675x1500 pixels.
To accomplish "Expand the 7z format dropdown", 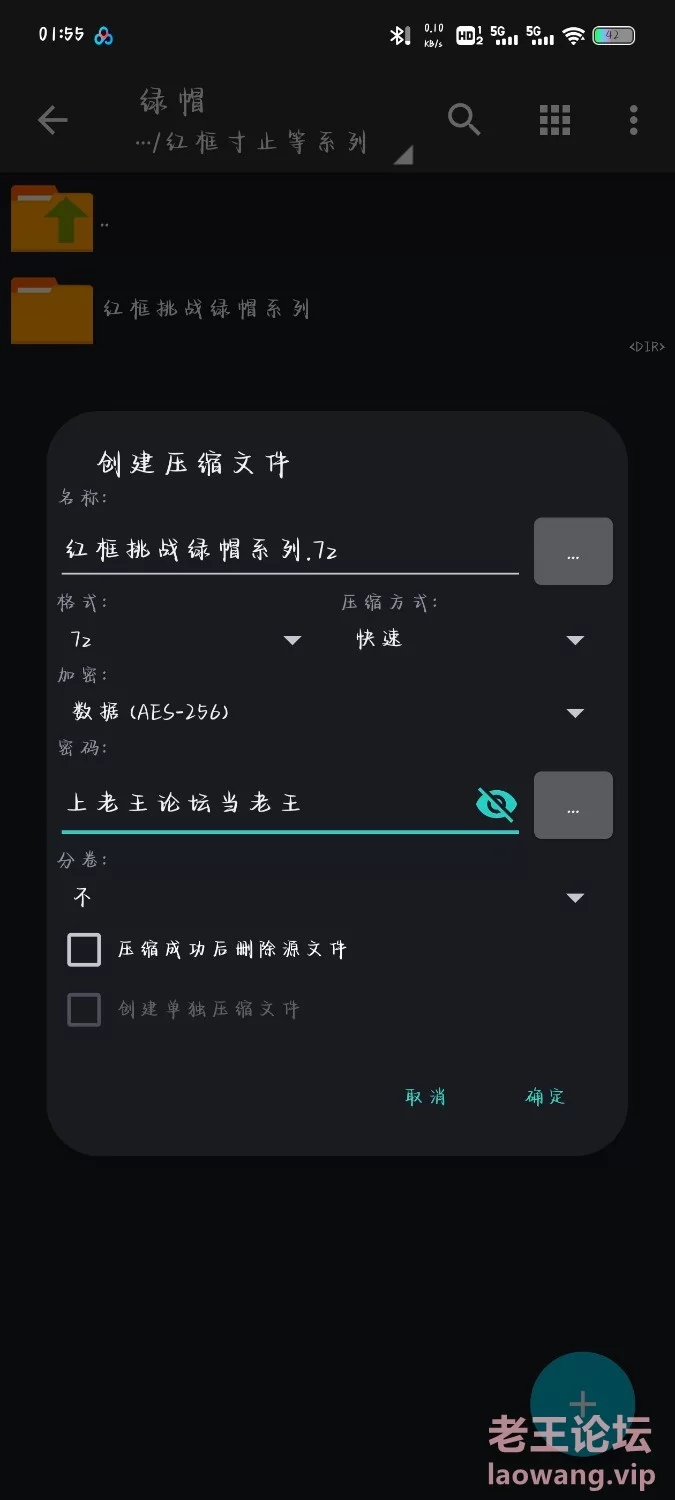I will (186, 640).
